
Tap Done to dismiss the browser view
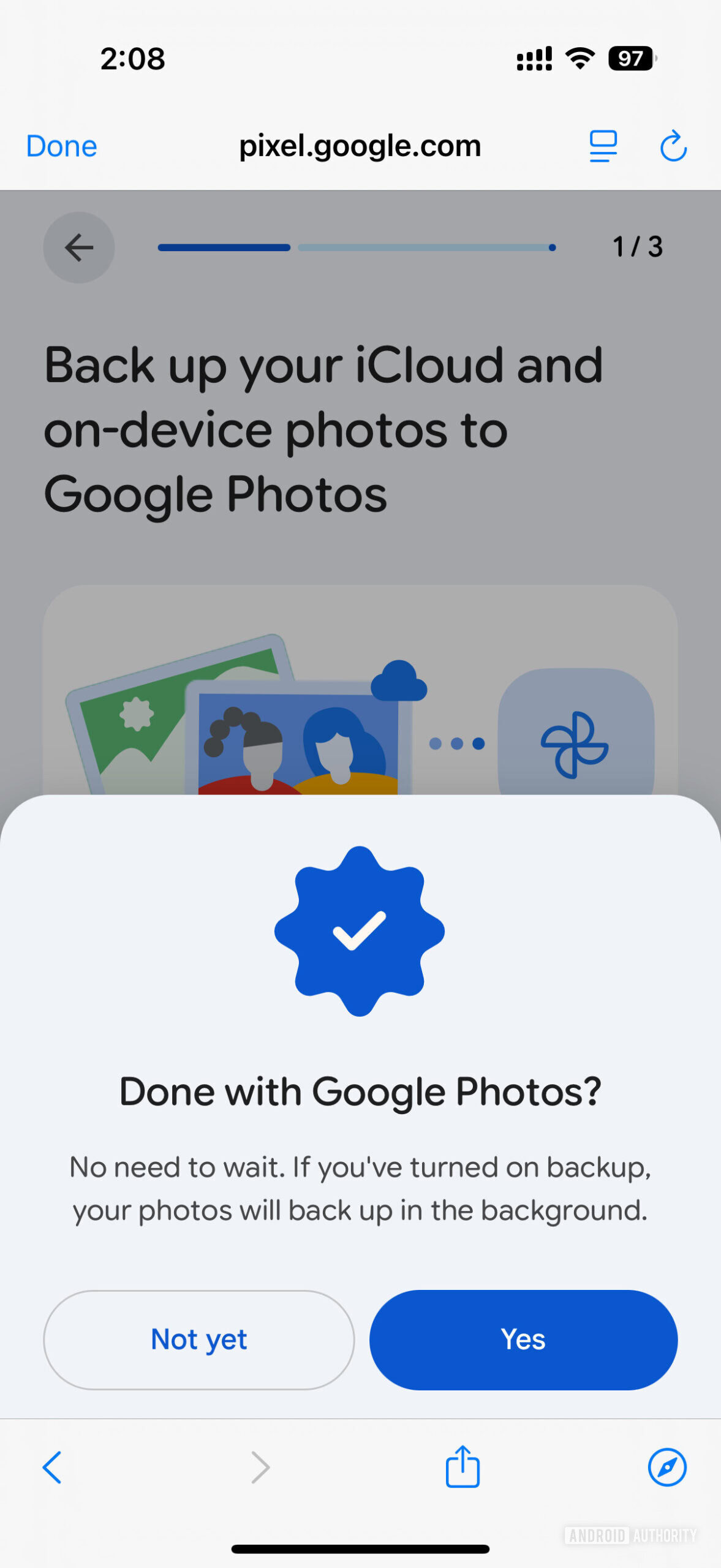tap(61, 146)
